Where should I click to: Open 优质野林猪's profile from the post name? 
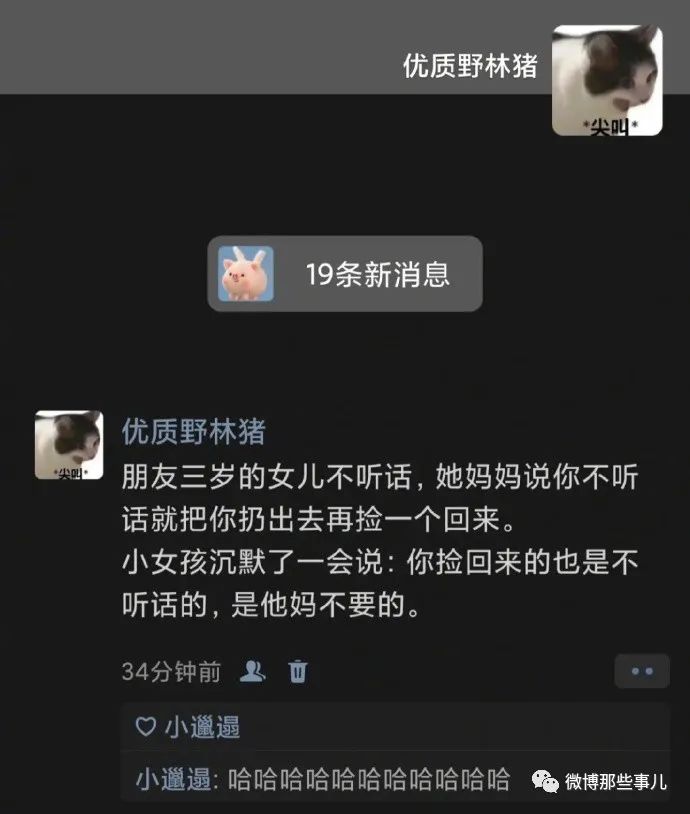pyautogui.click(x=193, y=431)
